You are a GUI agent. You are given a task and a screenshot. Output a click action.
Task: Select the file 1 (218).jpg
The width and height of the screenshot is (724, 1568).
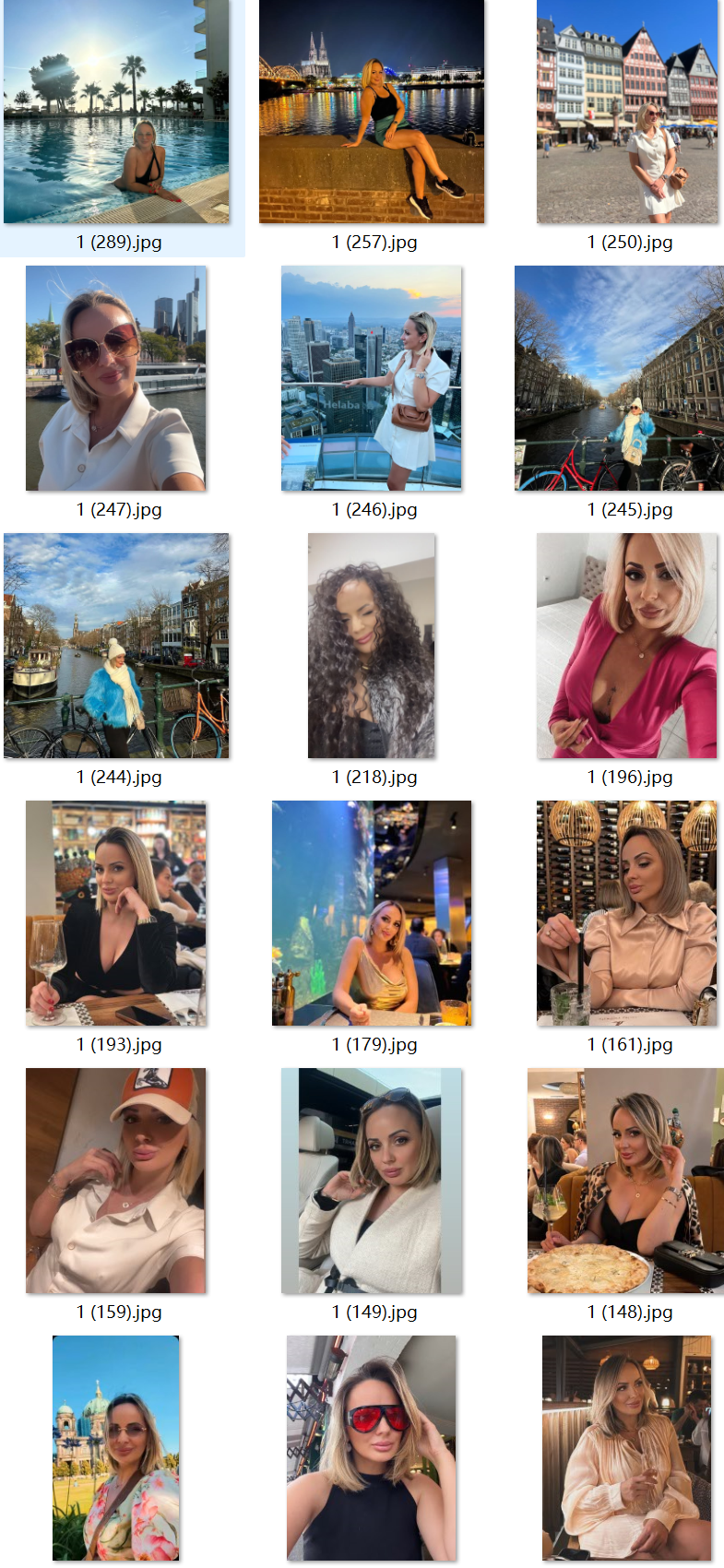coord(372,646)
